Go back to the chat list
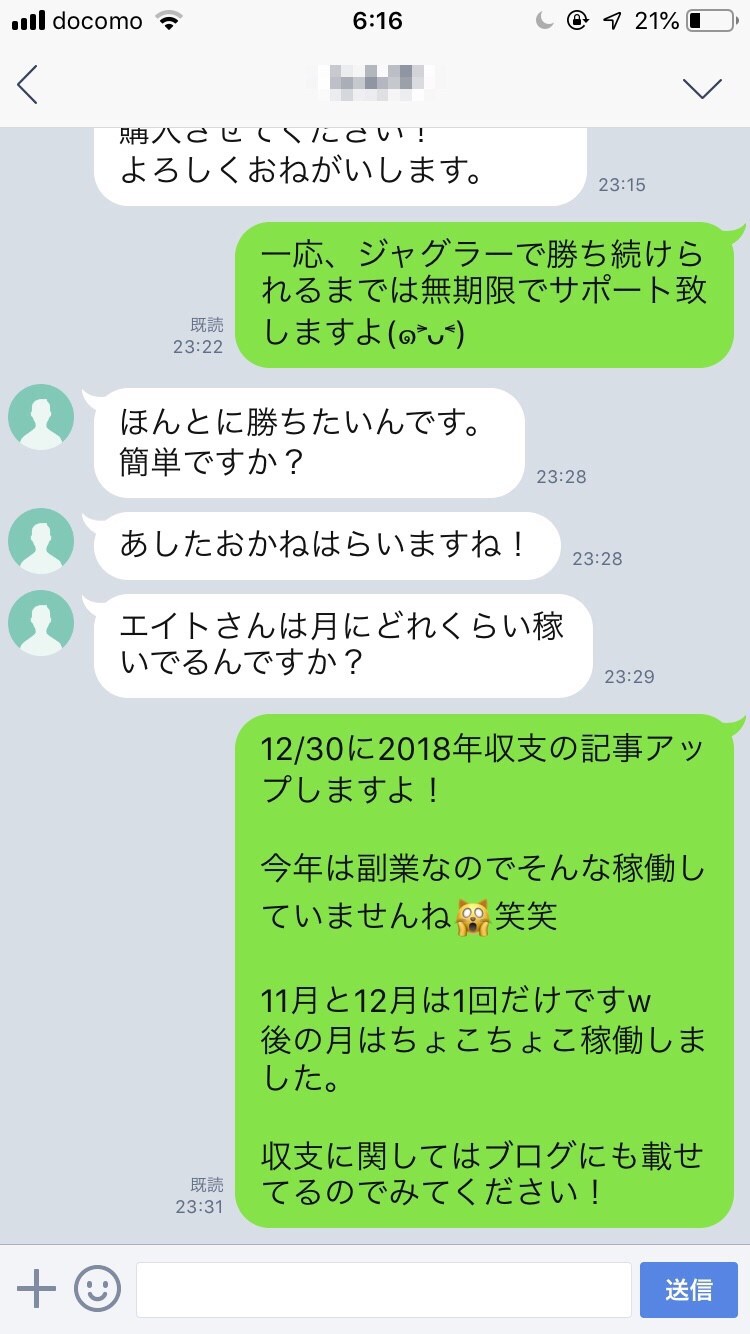The width and height of the screenshot is (750, 1334). (x=28, y=86)
